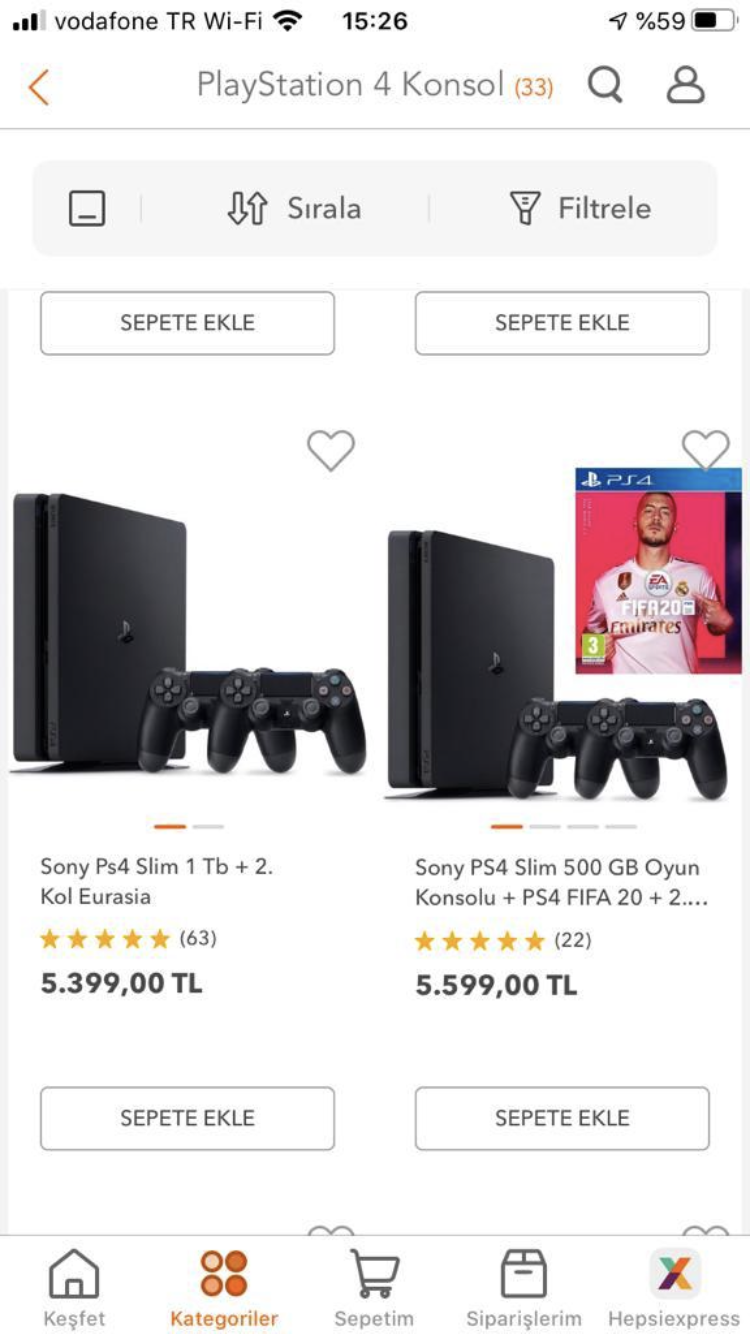This screenshot has width=750, height=1334.
Task: Open the account profile icon
Action: click(686, 86)
